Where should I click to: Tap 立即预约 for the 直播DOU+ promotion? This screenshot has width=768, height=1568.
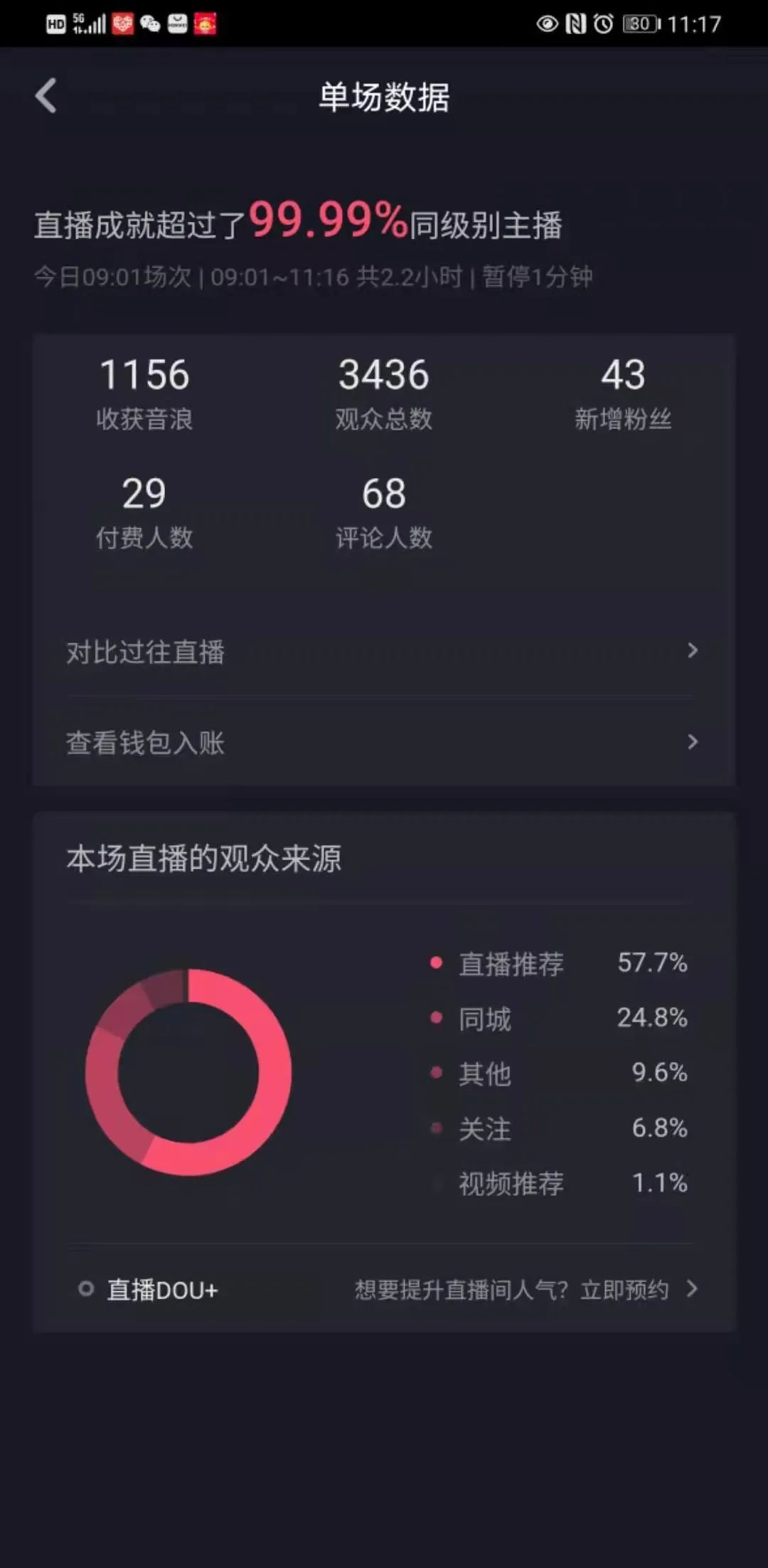click(624, 1290)
